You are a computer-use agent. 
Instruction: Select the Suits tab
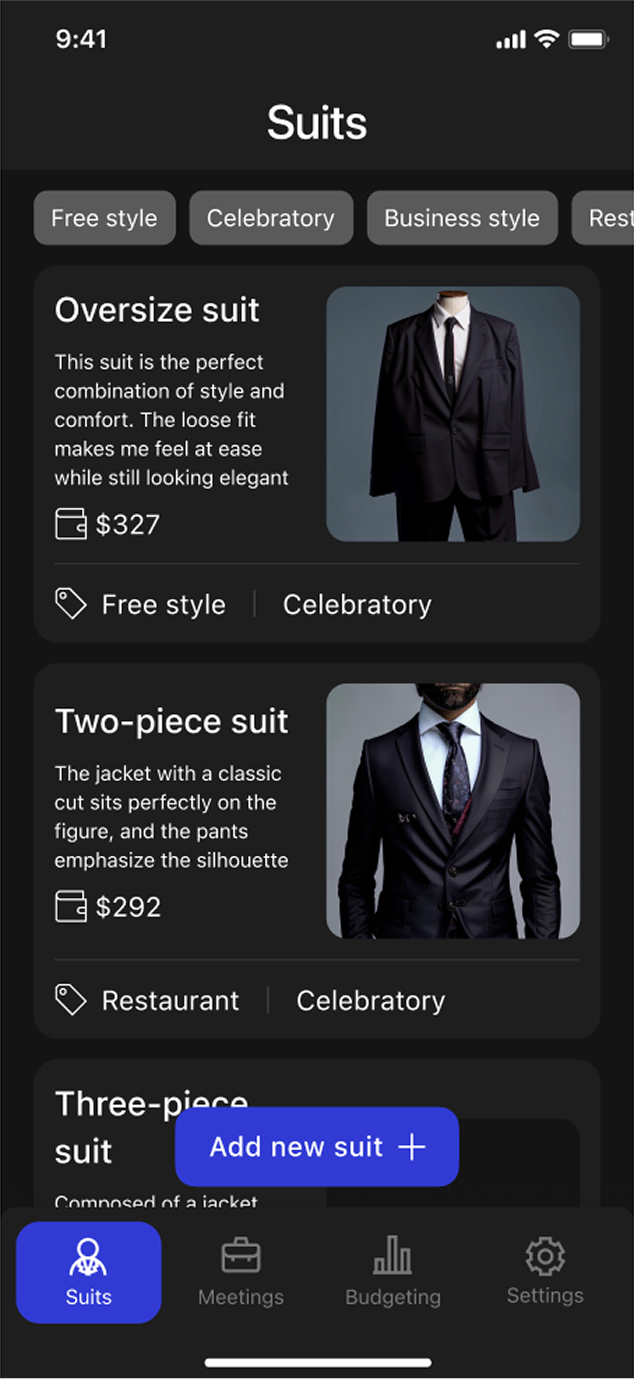(x=89, y=1272)
